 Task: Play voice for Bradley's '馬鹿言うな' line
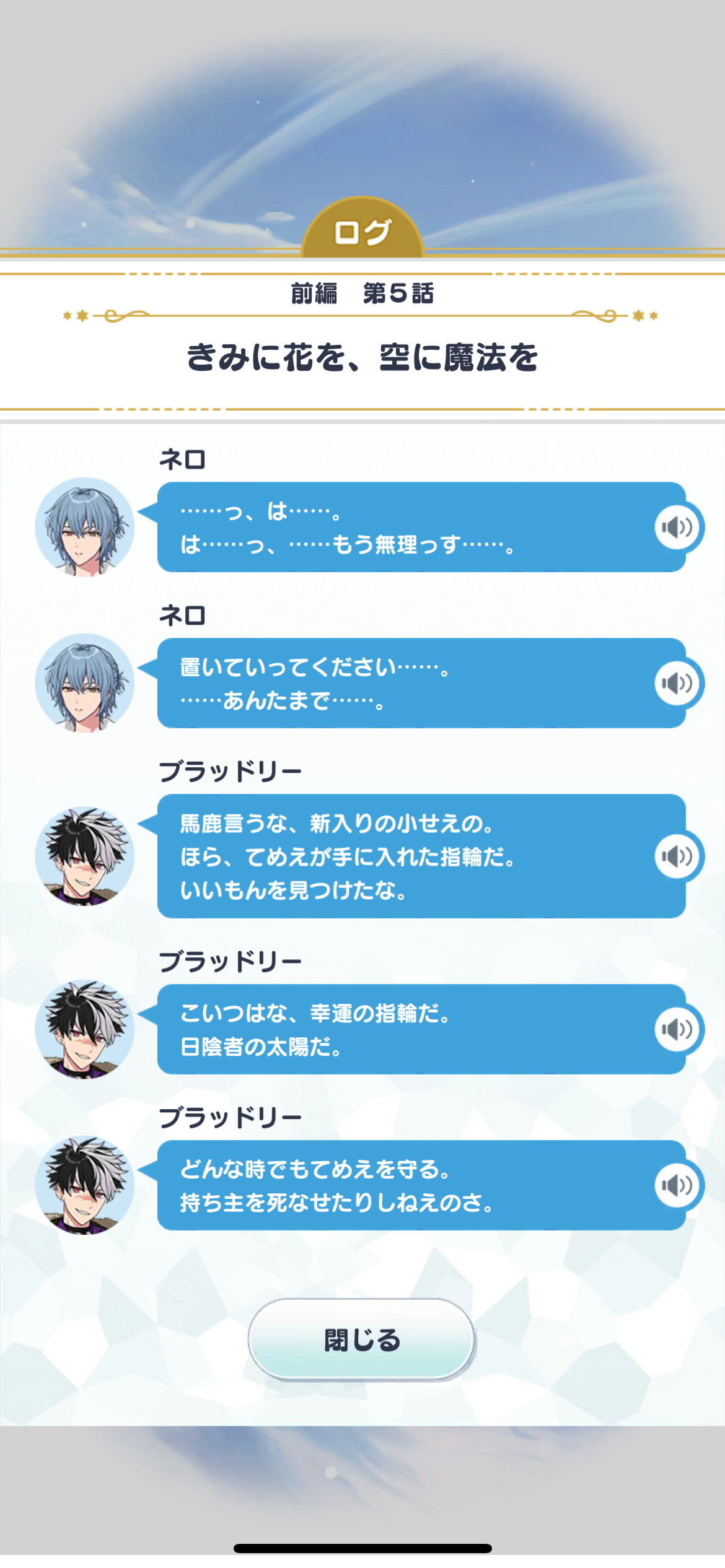(x=677, y=856)
